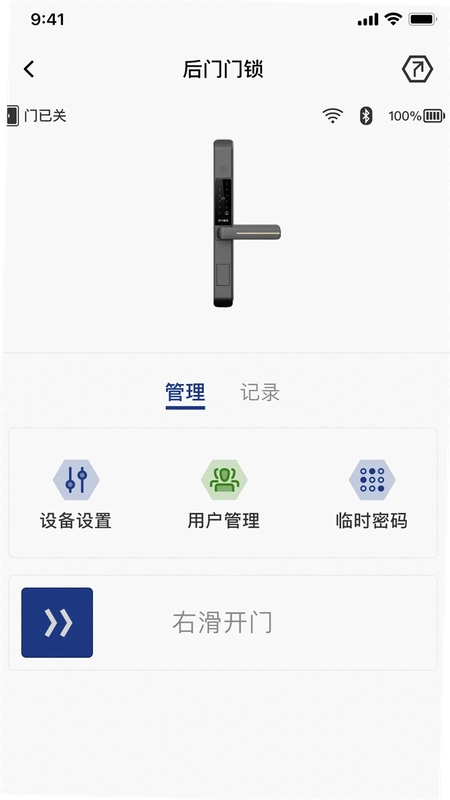Viewport: 450px width, 800px height.
Task: Switch to the 记录 tab
Action: [260, 392]
